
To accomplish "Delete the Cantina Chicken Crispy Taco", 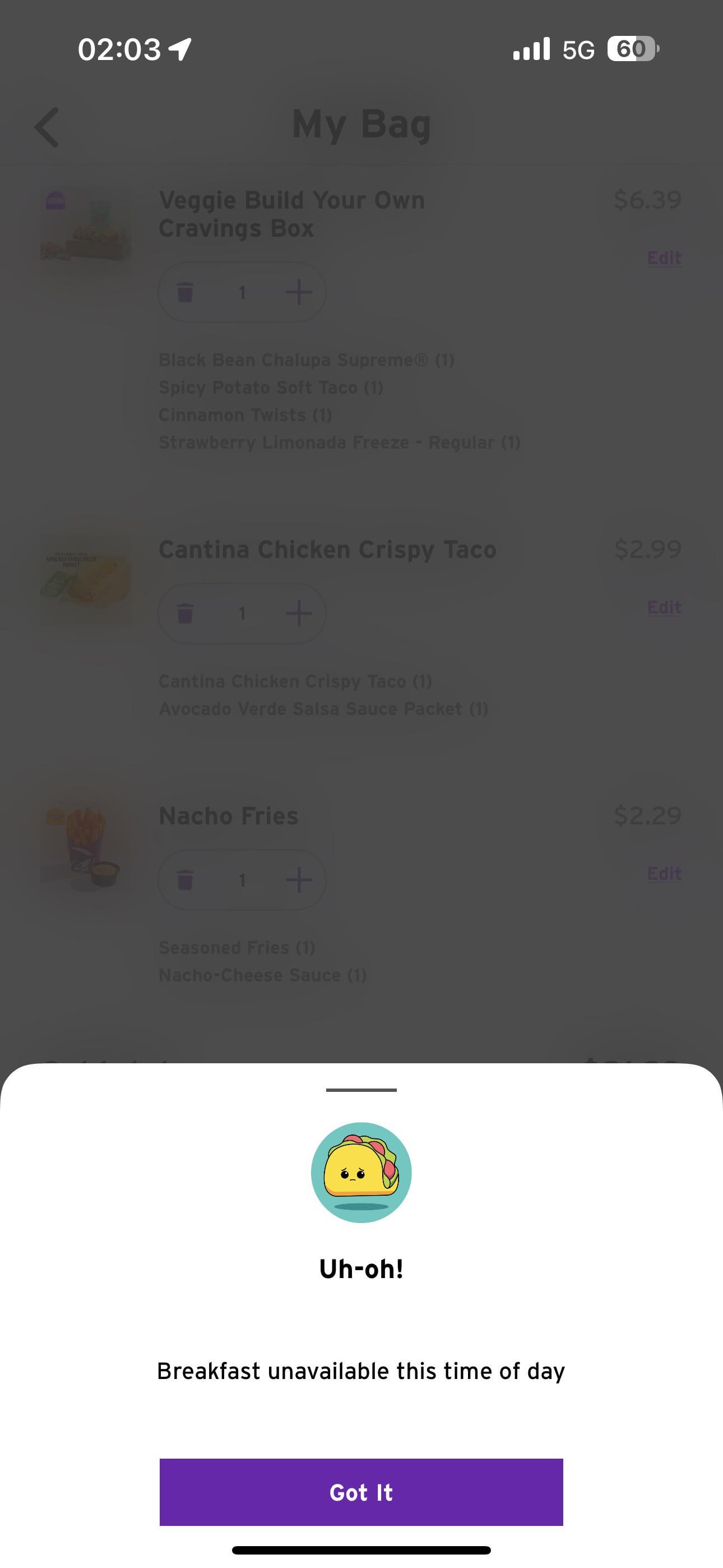I will [185, 613].
